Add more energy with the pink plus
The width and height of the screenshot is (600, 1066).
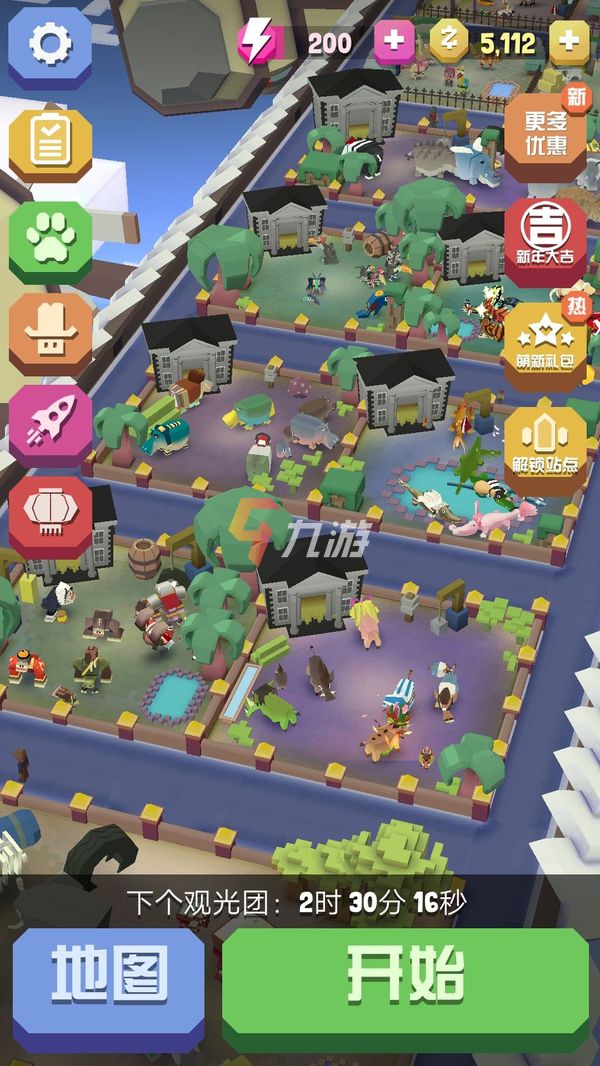coord(394,41)
